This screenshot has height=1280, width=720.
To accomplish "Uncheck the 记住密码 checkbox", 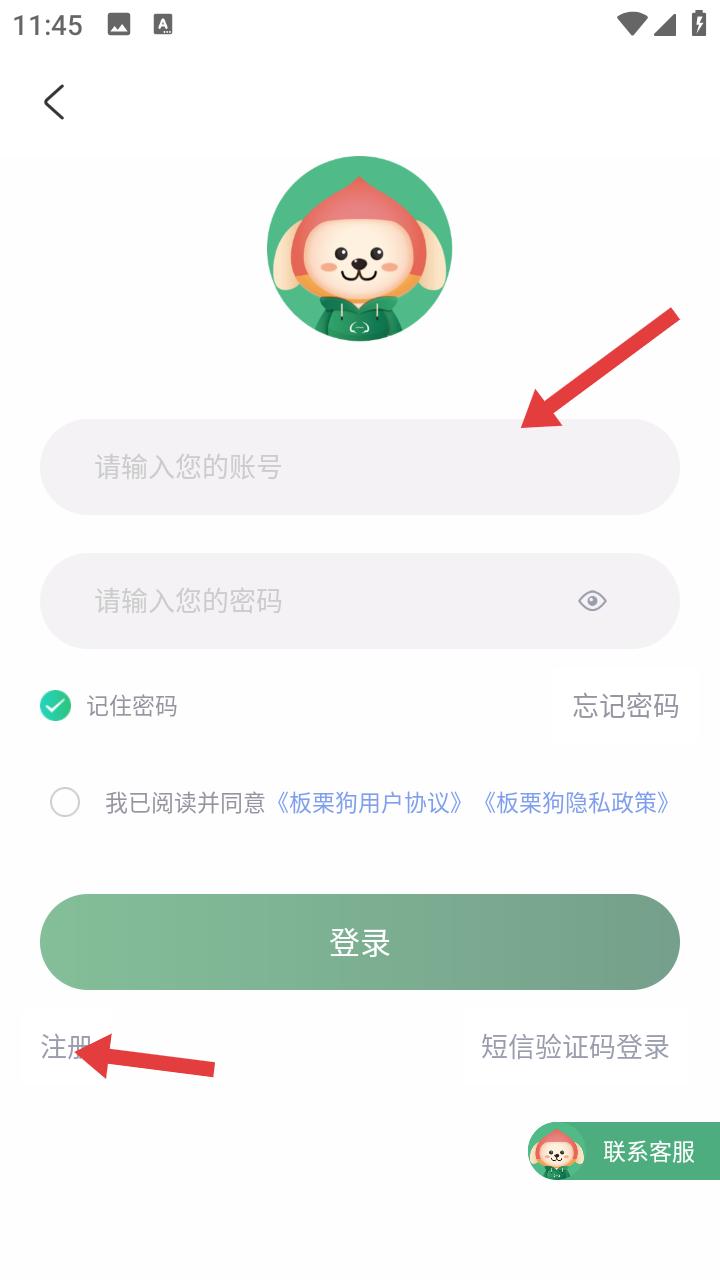I will 56,706.
